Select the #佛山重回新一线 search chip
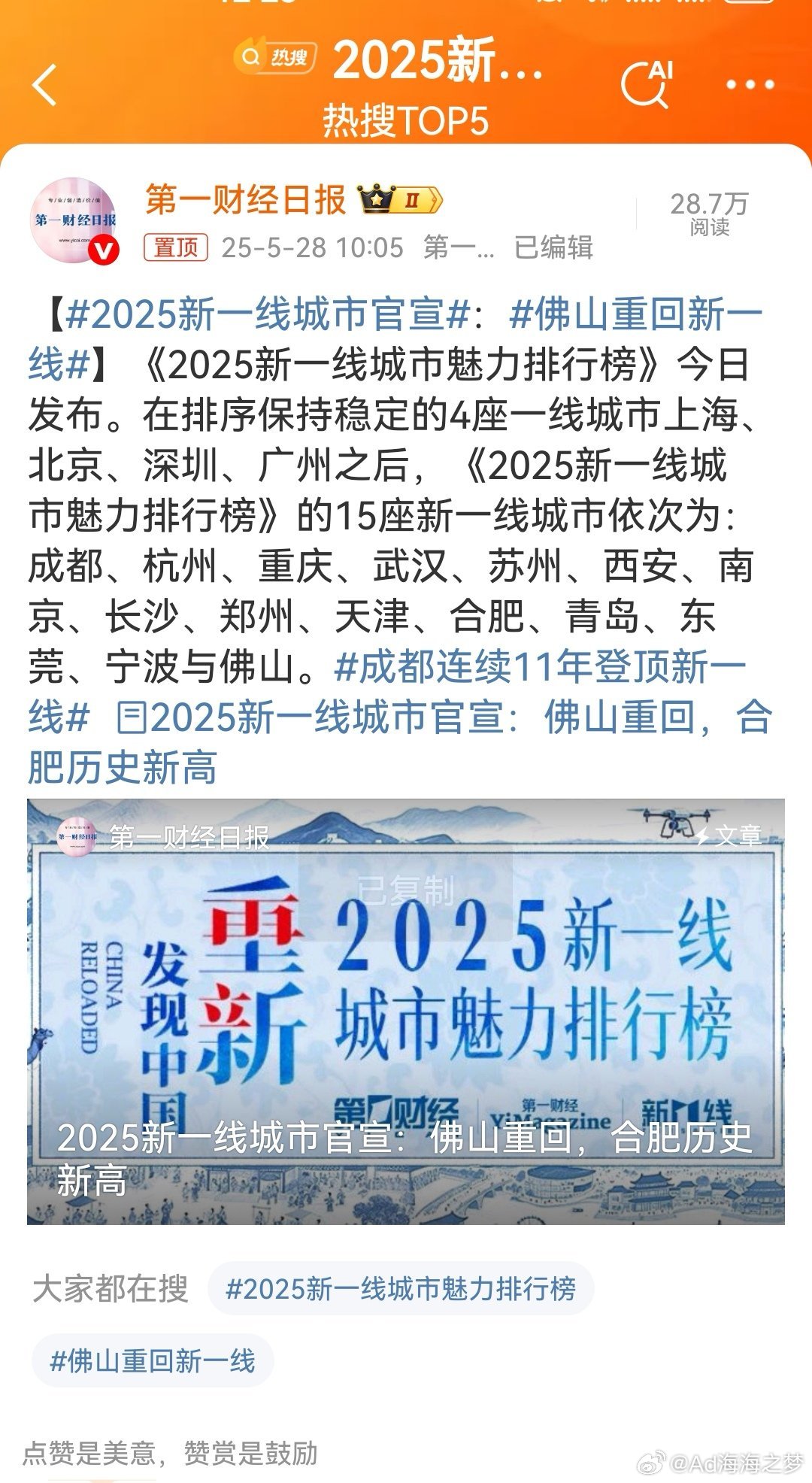 (153, 1361)
